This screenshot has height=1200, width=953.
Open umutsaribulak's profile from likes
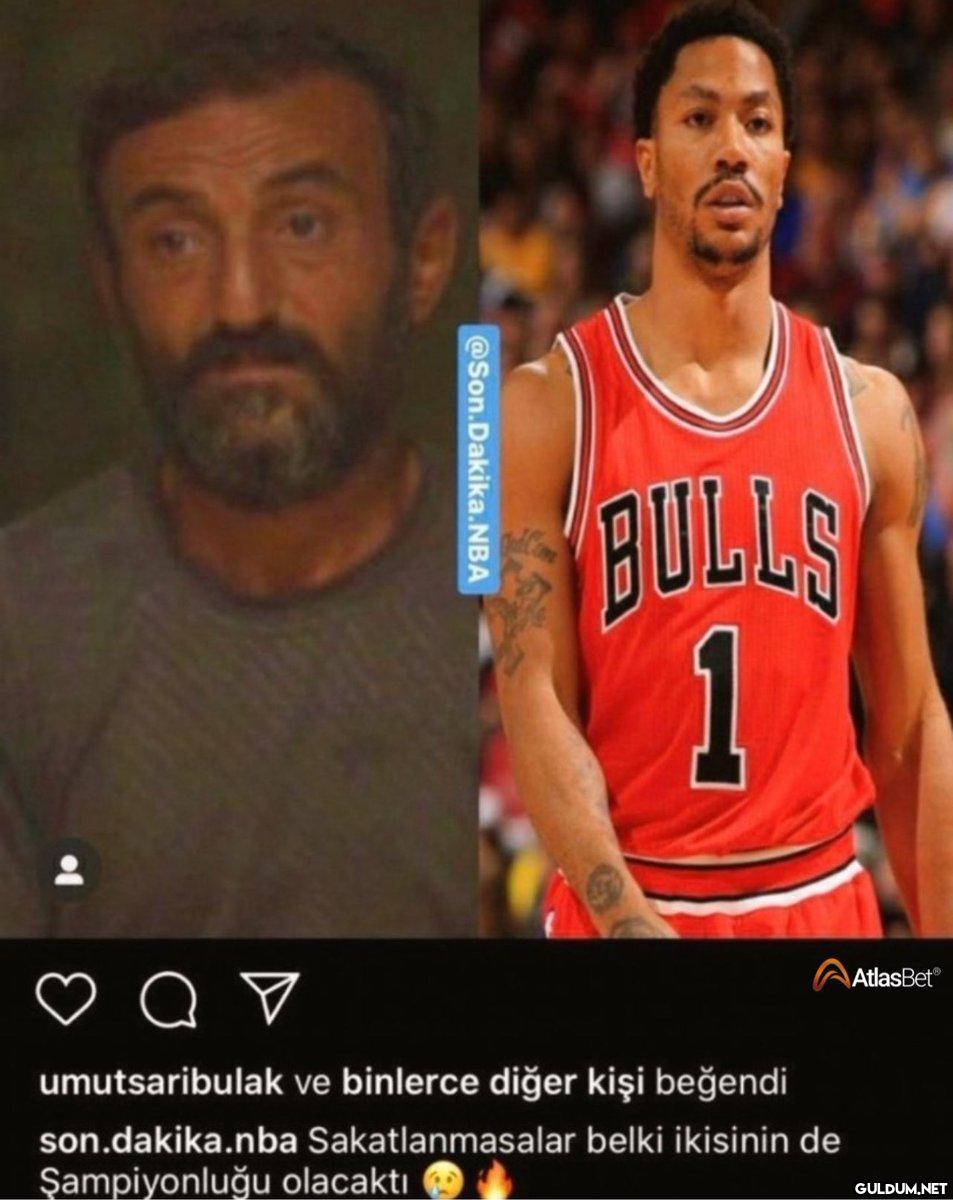click(x=160, y=1082)
